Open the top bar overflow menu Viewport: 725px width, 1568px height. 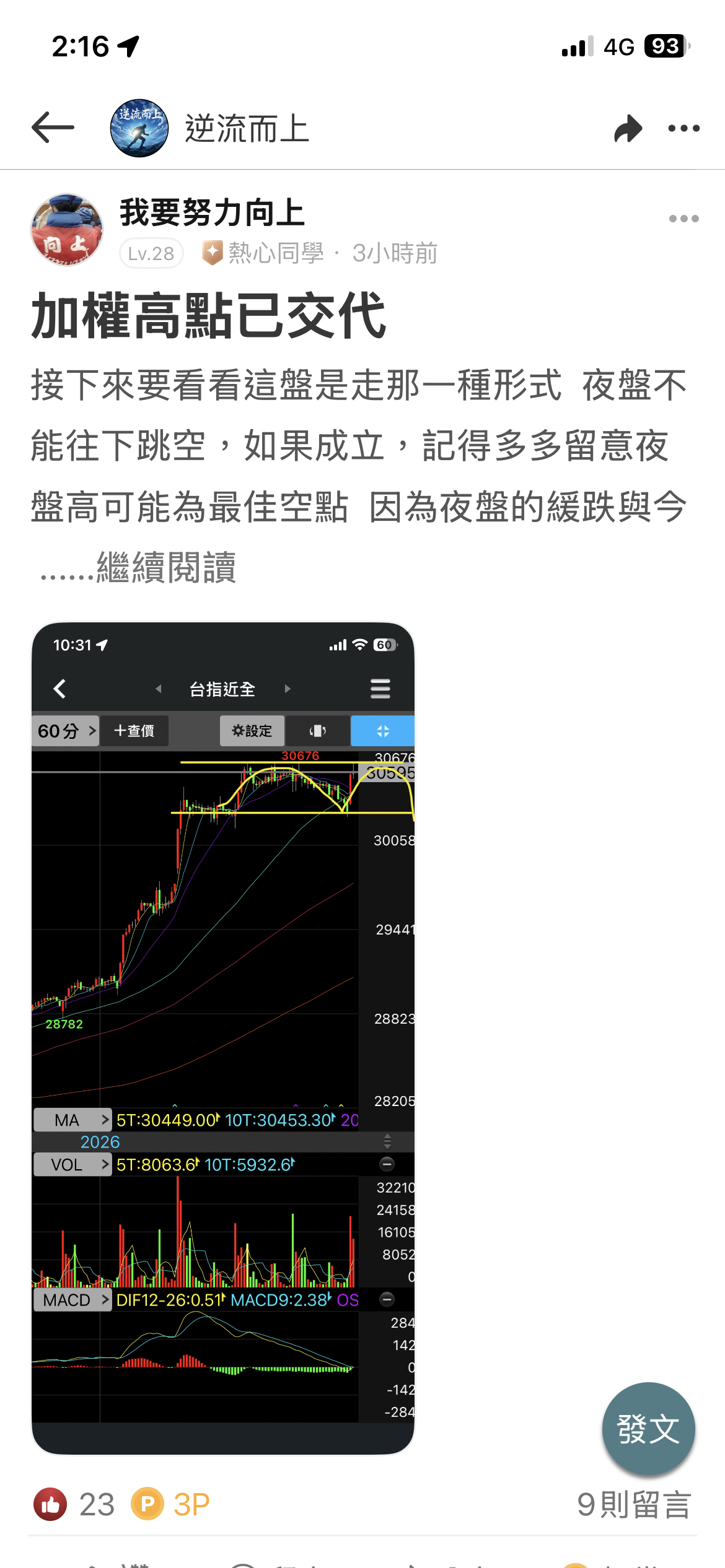pos(683,128)
